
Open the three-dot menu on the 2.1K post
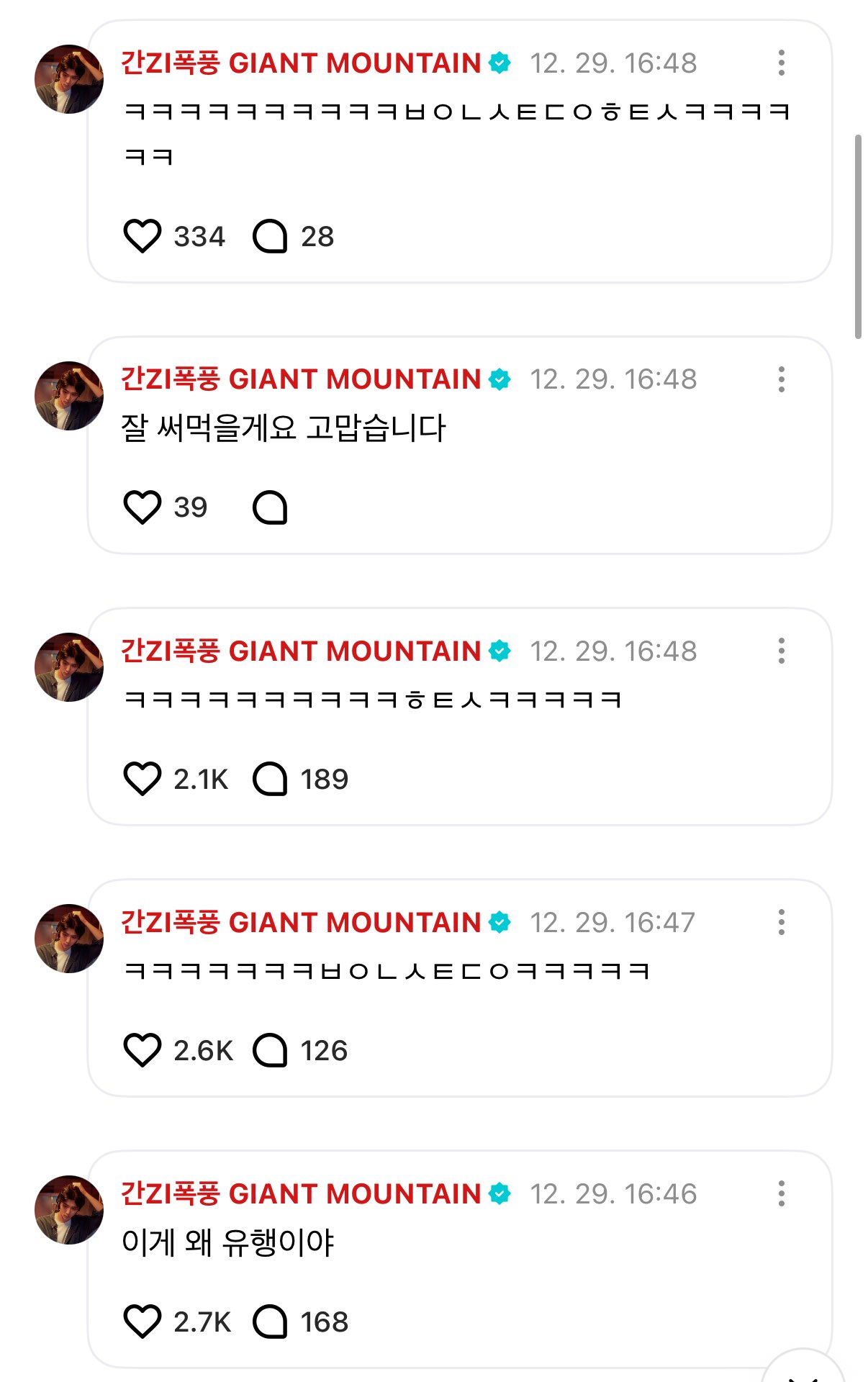pos(783,651)
